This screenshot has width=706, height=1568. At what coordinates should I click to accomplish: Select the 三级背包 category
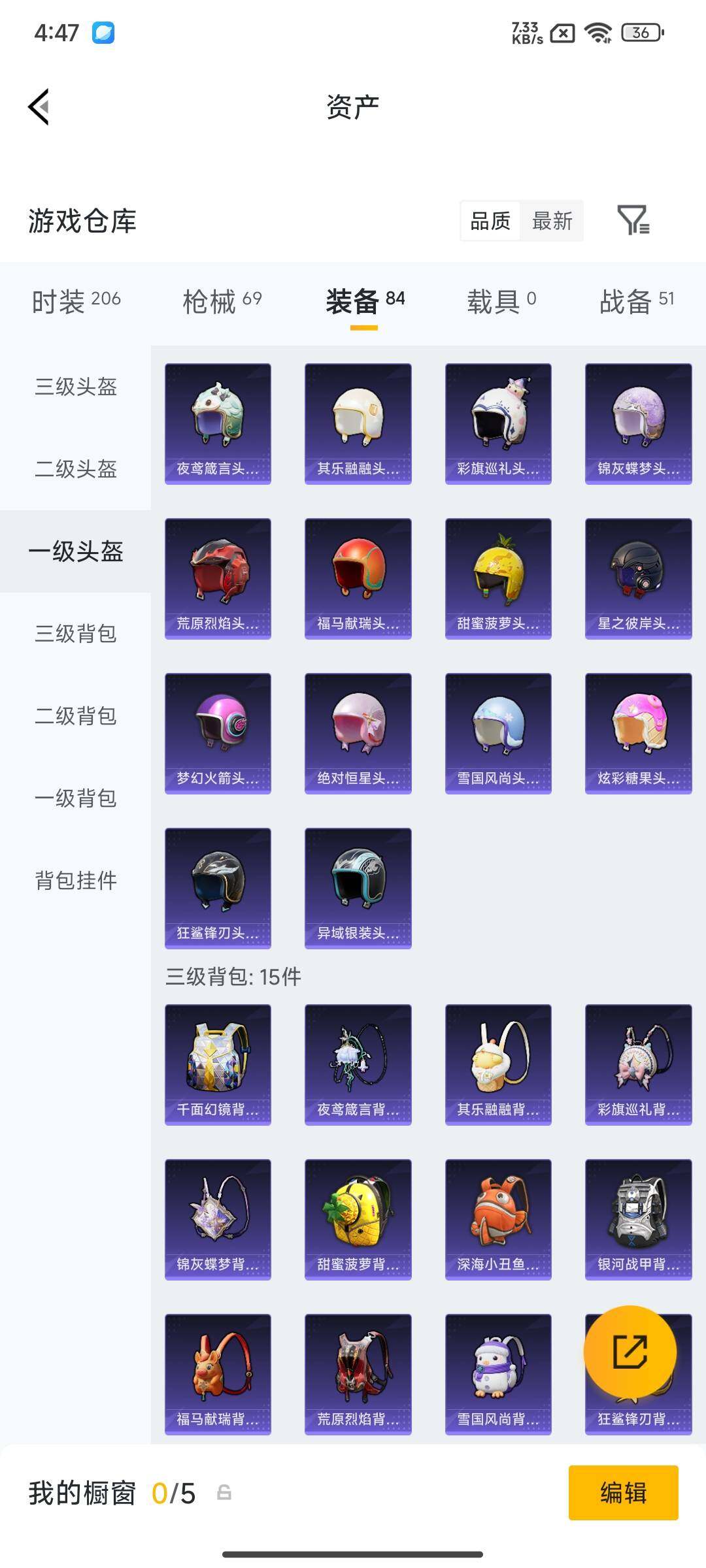[76, 634]
